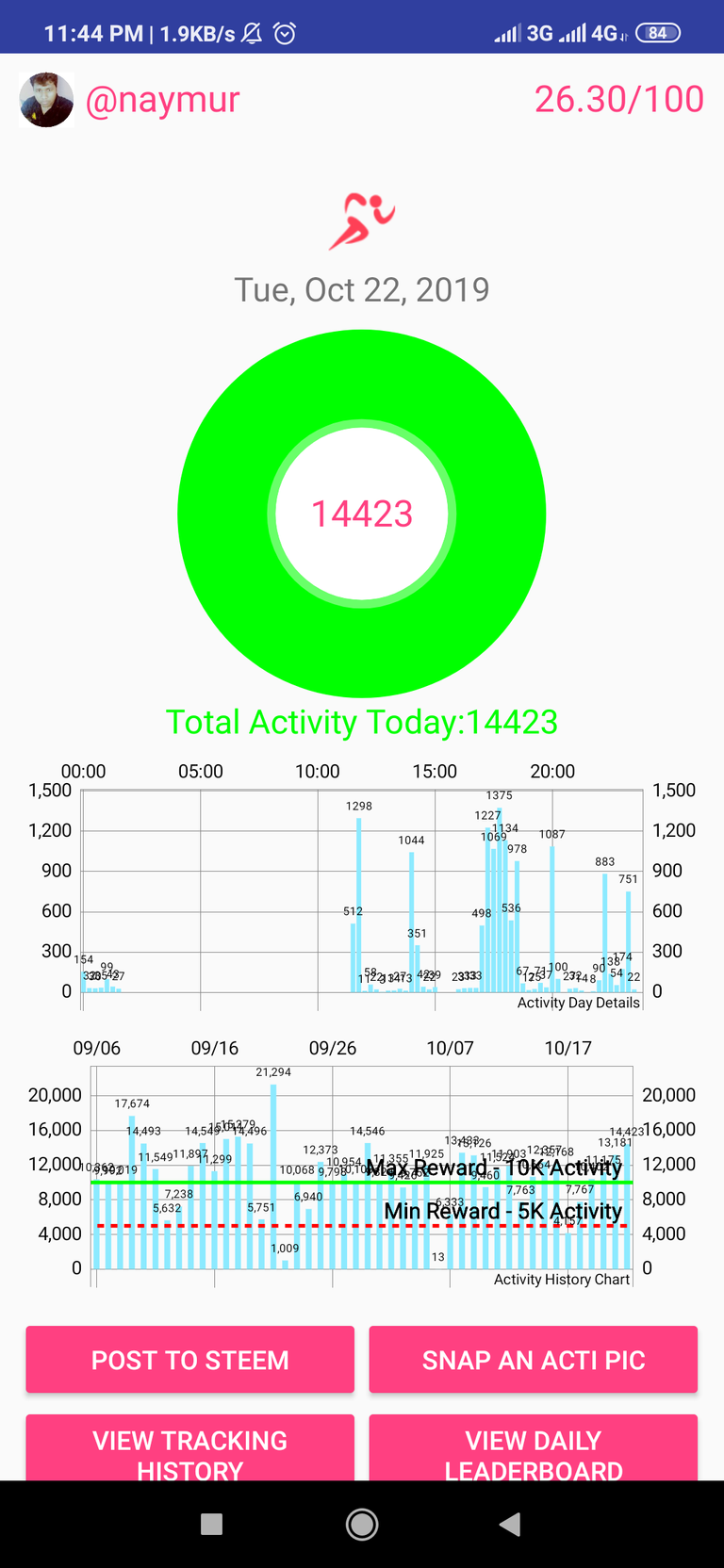Open the @naymur profile picture
724x1568 pixels.
tap(46, 100)
